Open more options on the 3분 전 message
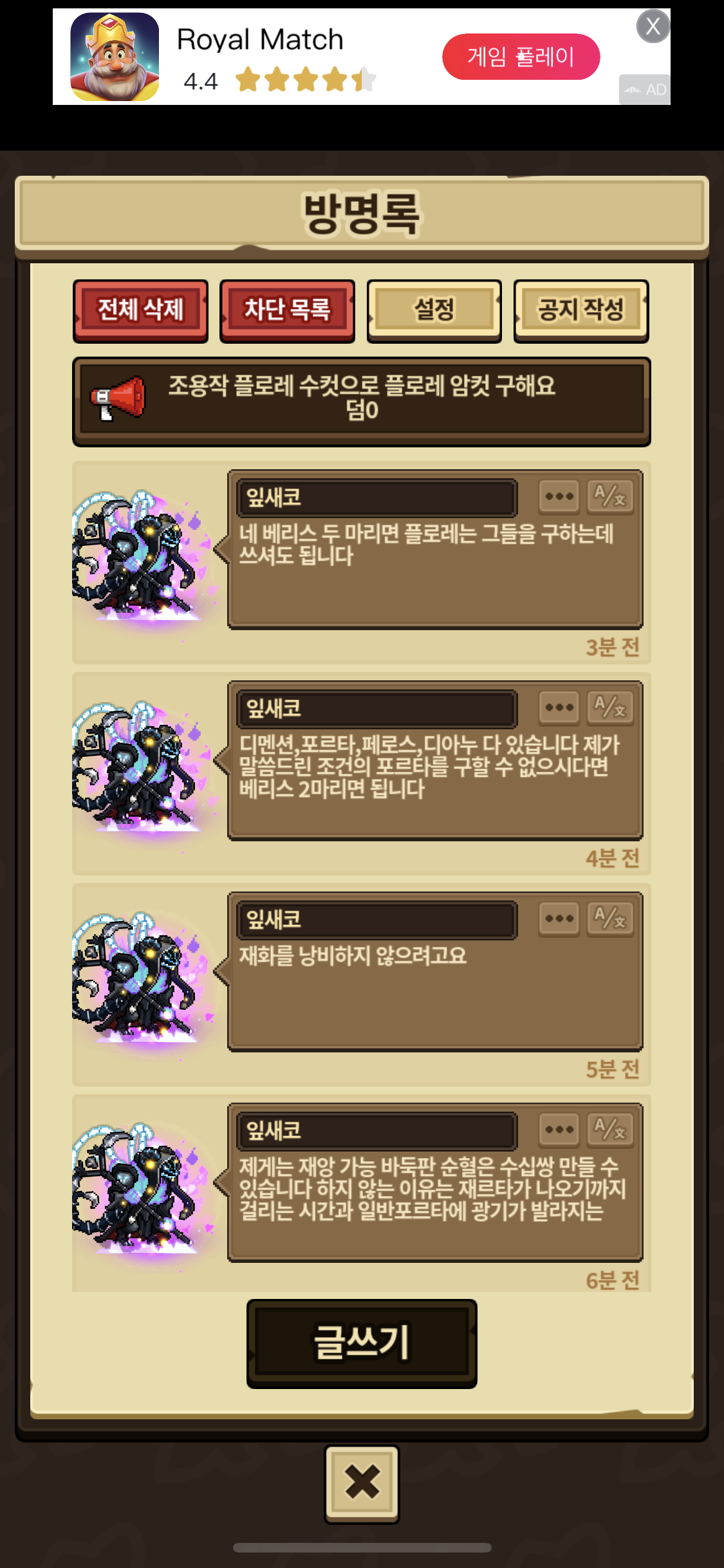This screenshot has height=1568, width=724. [x=559, y=496]
